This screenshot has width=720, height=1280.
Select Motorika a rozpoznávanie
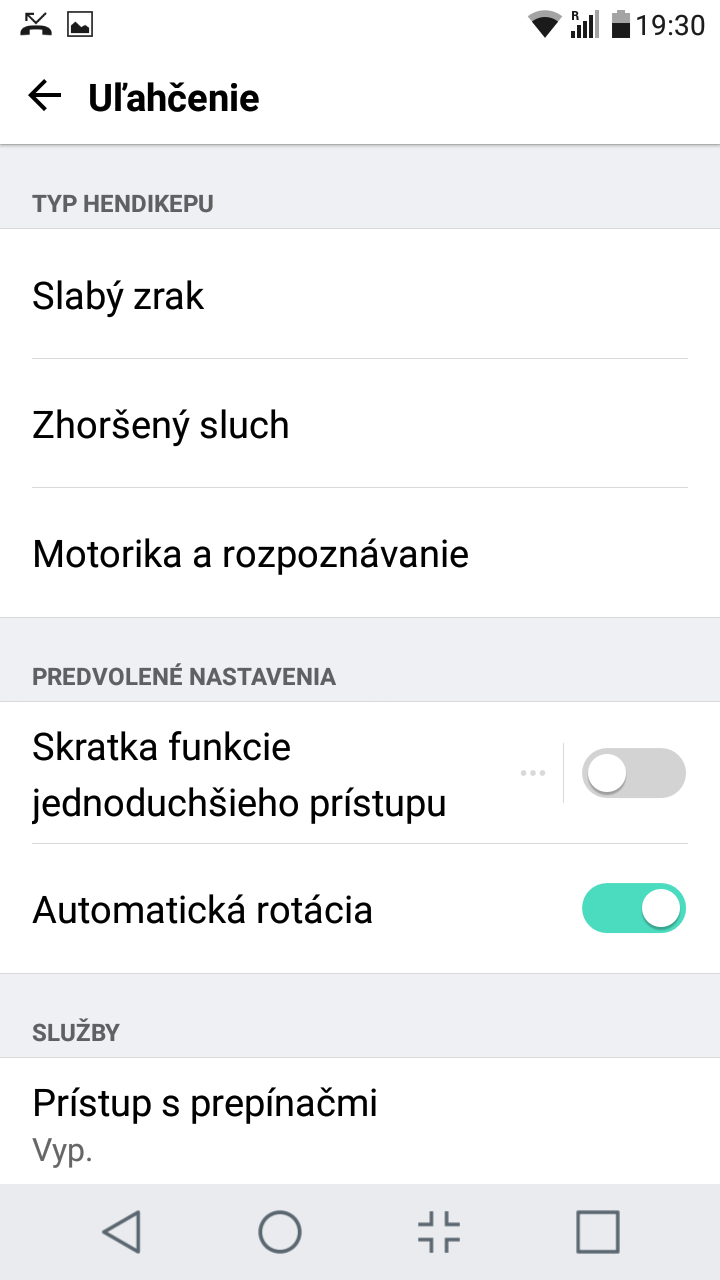pyautogui.click(x=360, y=553)
